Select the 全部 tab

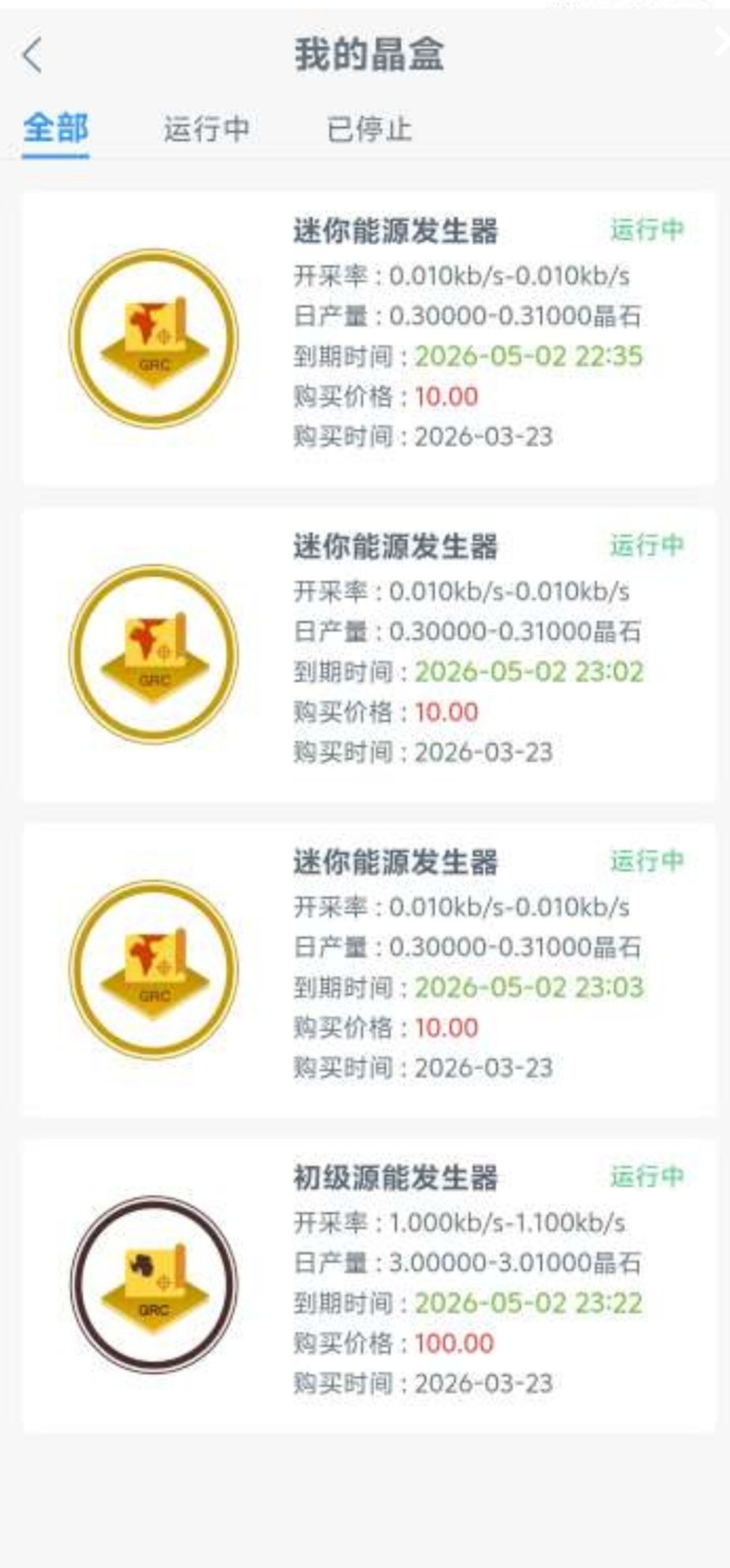pos(55,129)
